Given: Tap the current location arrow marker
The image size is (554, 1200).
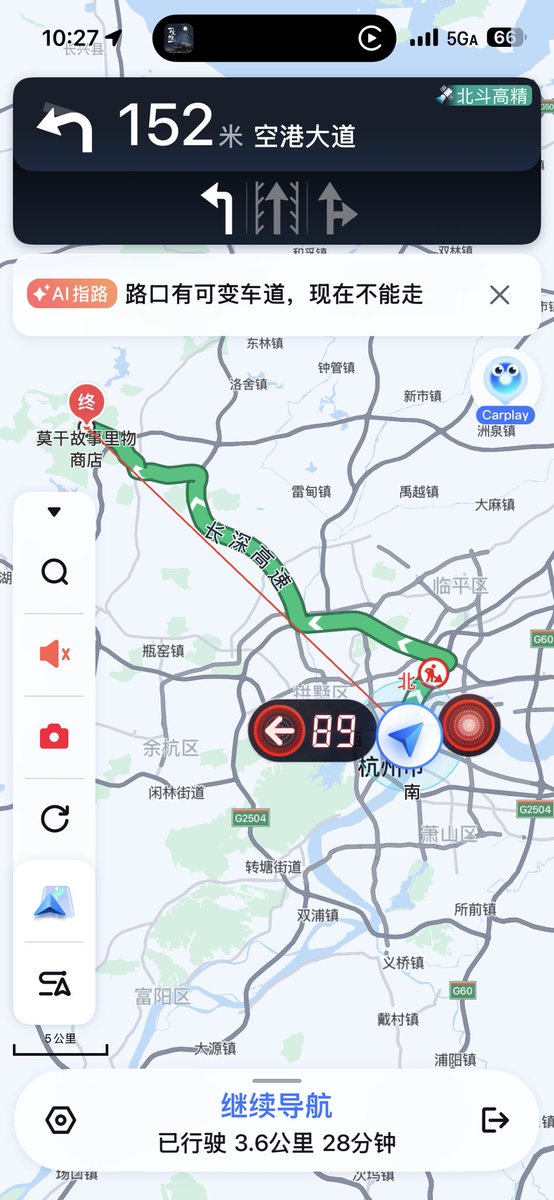Looking at the screenshot, I should pos(410,733).
